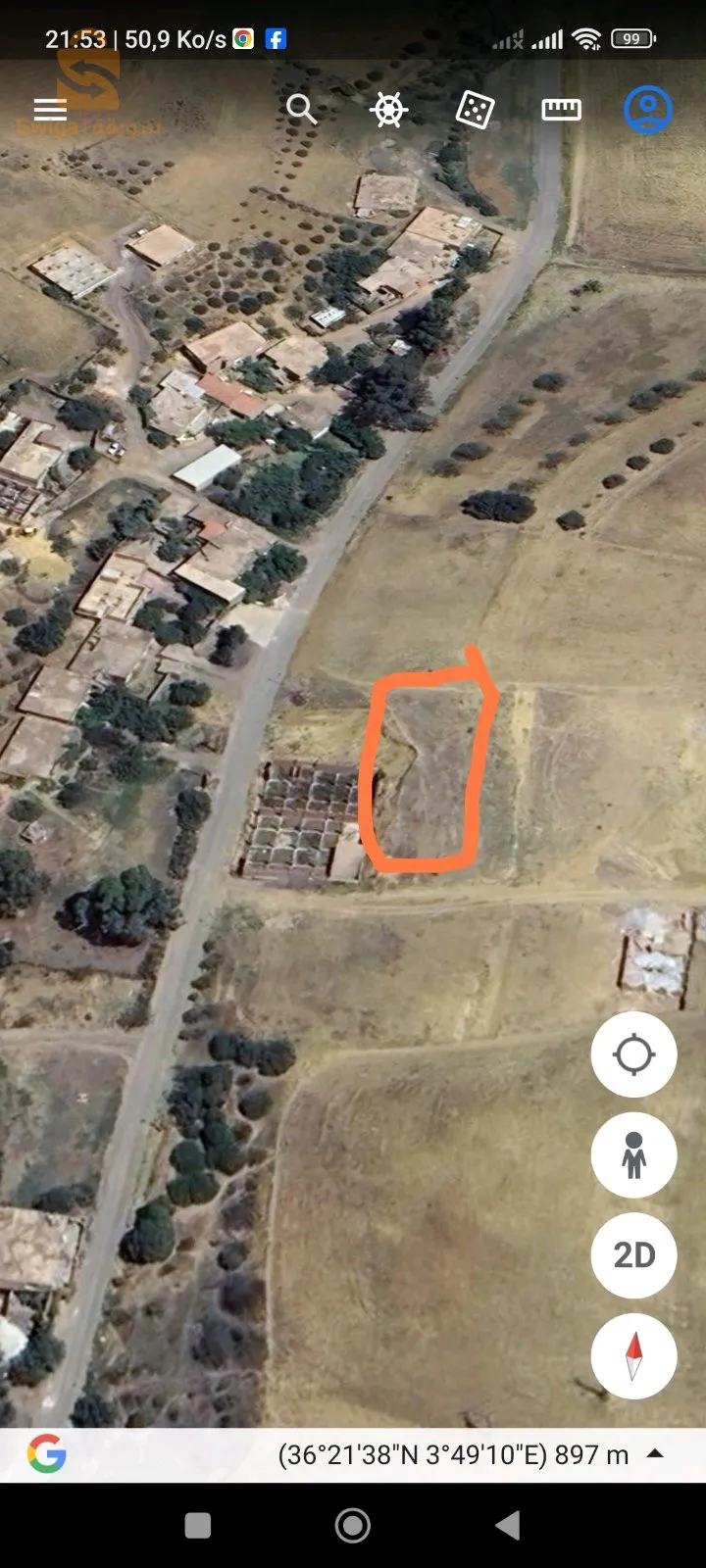Open the search tool
Image resolution: width=706 pixels, height=1568 pixels.
point(301,109)
